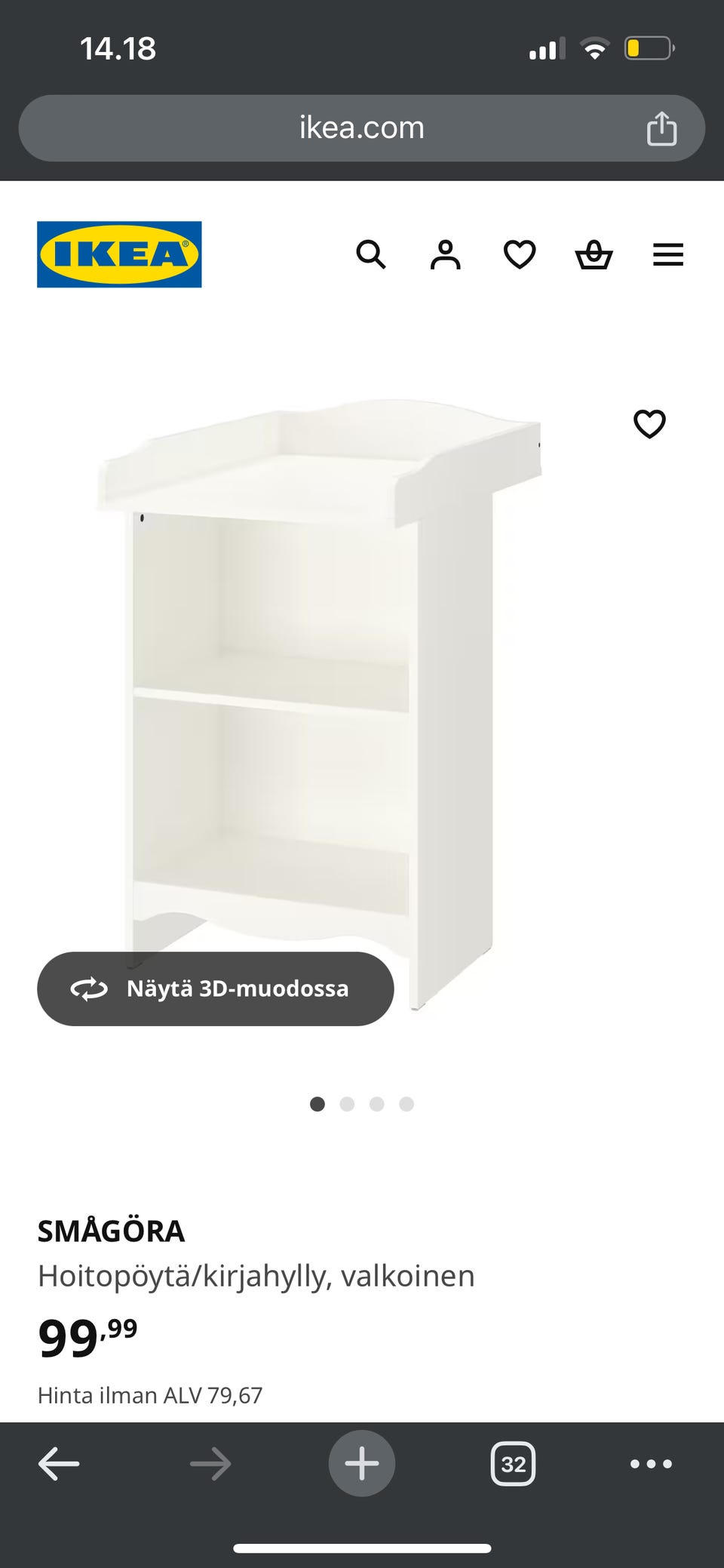Image resolution: width=724 pixels, height=1568 pixels.
Task: Open the user account profile
Action: [x=445, y=255]
